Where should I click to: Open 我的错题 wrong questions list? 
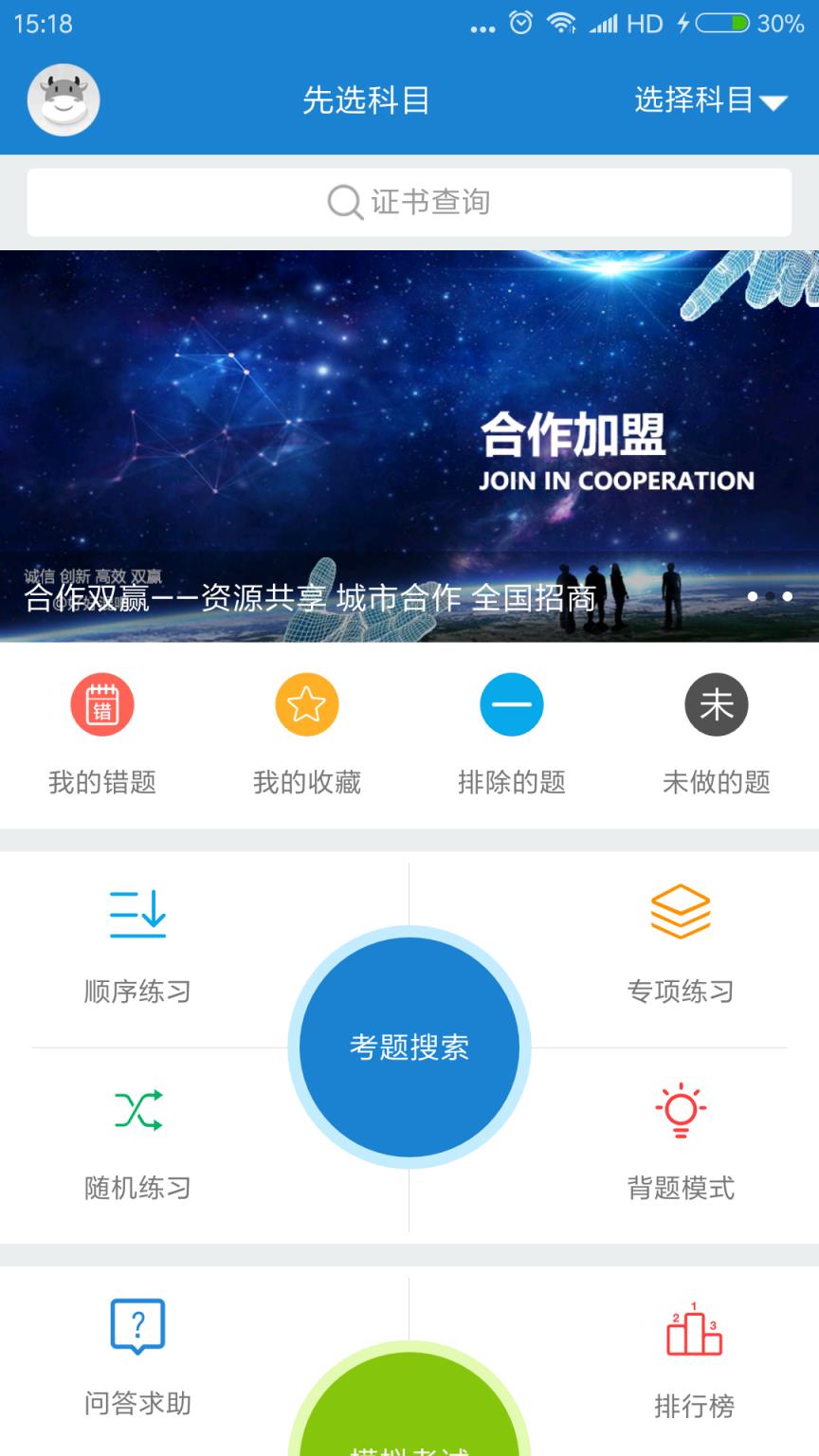coord(100,730)
